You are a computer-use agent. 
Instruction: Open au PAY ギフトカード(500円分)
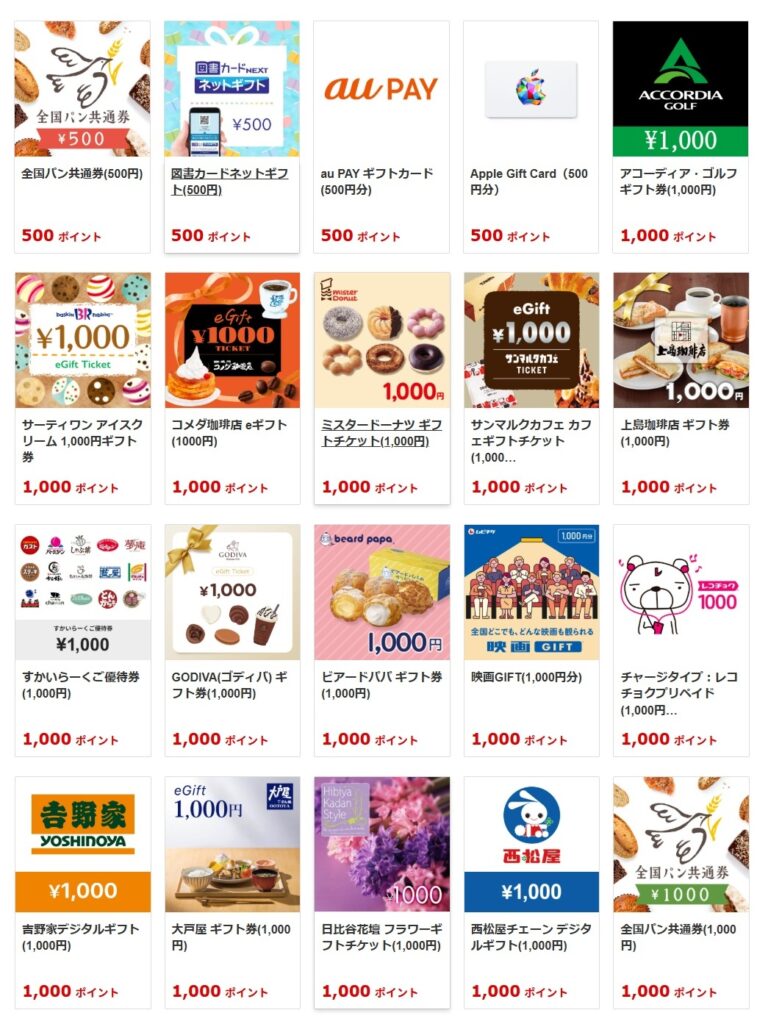tap(381, 90)
